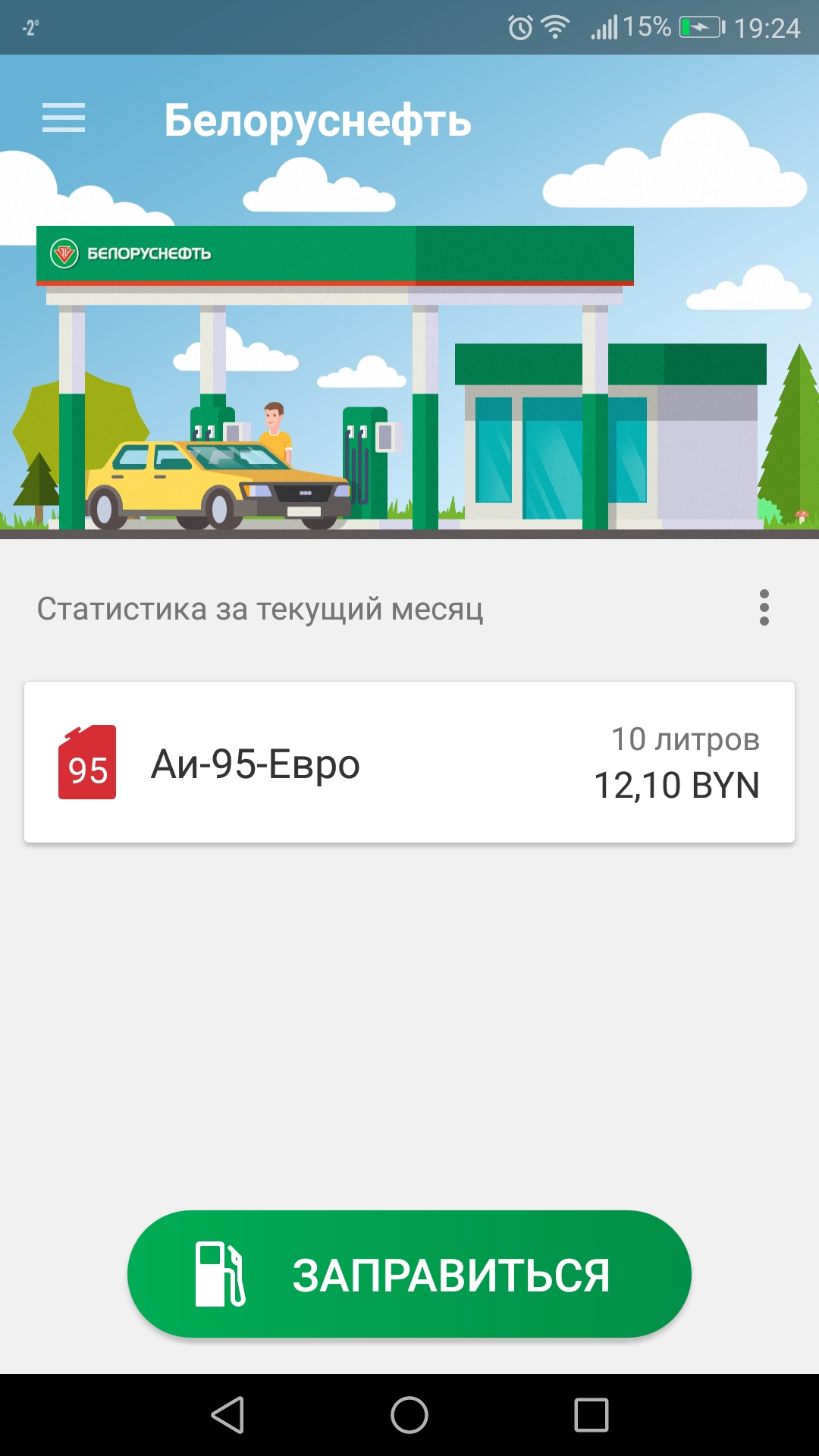Screen dimensions: 819x1456
Task: Open the Аи-95-Евро statistics card
Action: pos(409,762)
